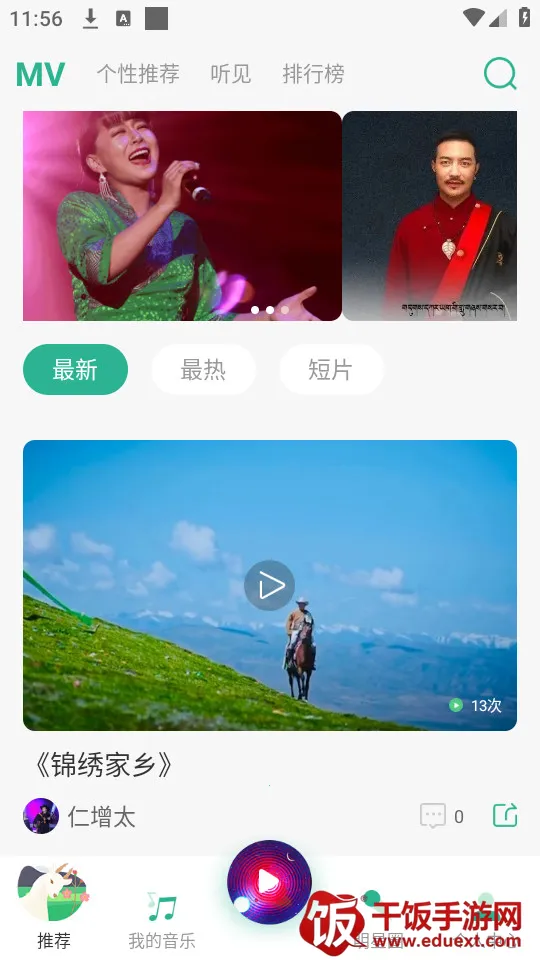Filter videos by 最热
This screenshot has width=540, height=960.
(203, 369)
